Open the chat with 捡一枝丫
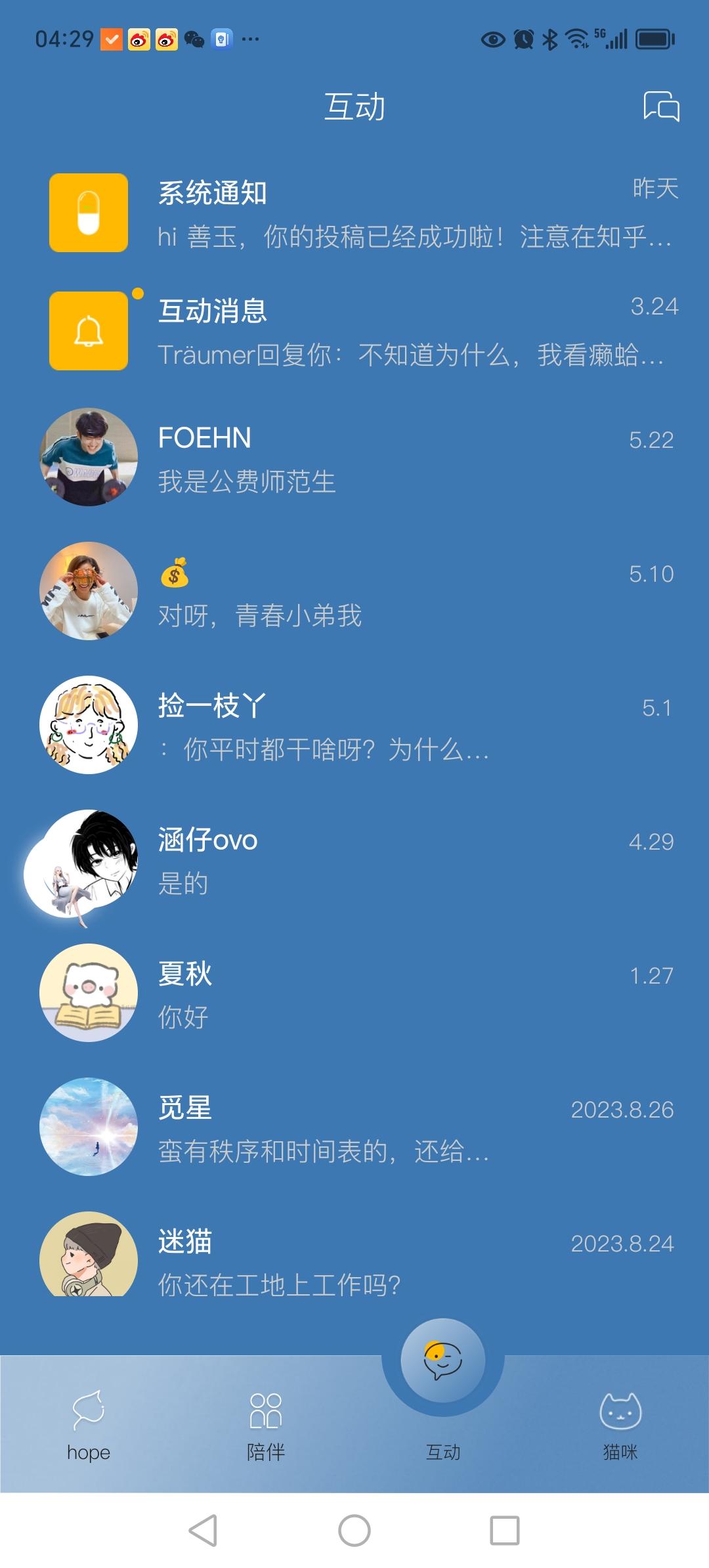709x1568 pixels. pos(354,726)
